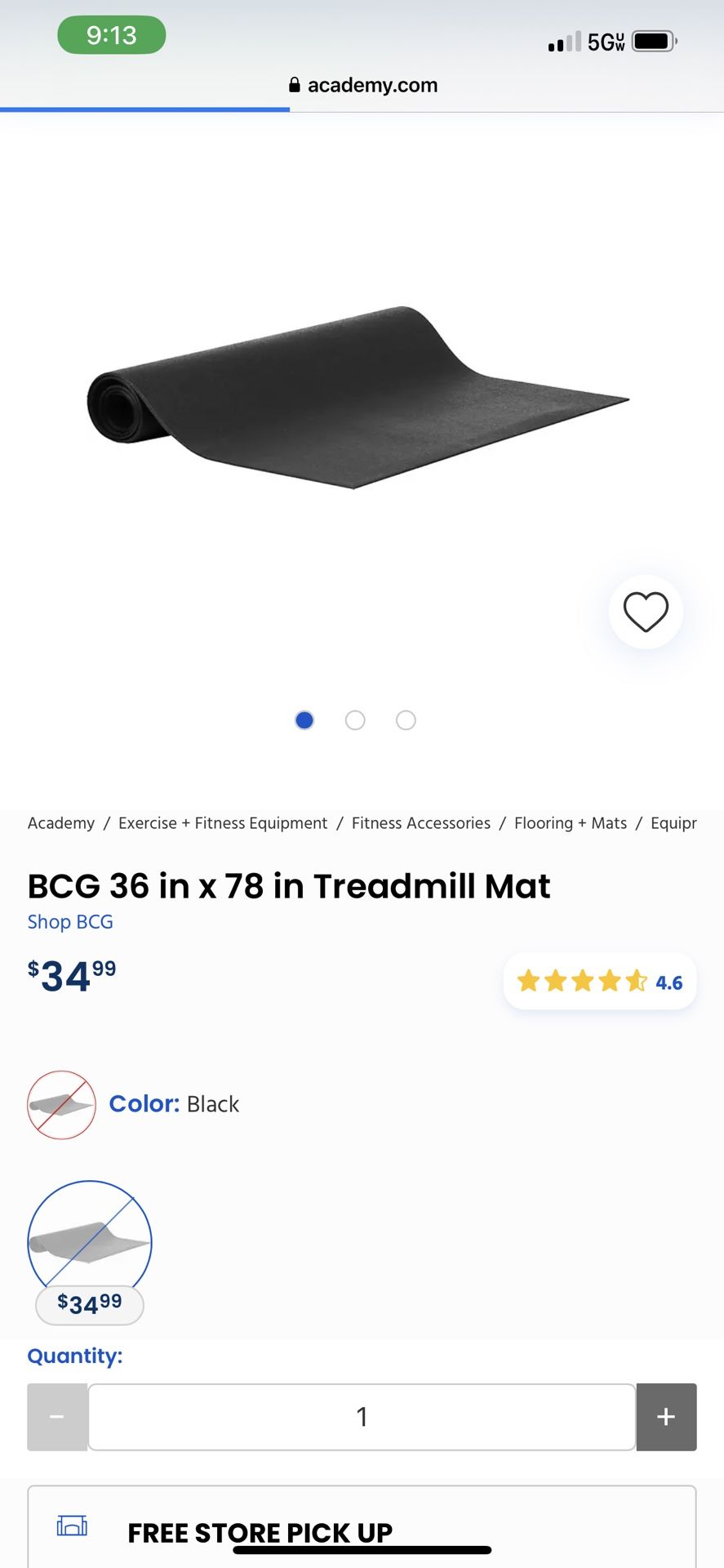The width and height of the screenshot is (724, 1568).
Task: View the 4.6 star rating reviews
Action: (x=600, y=981)
